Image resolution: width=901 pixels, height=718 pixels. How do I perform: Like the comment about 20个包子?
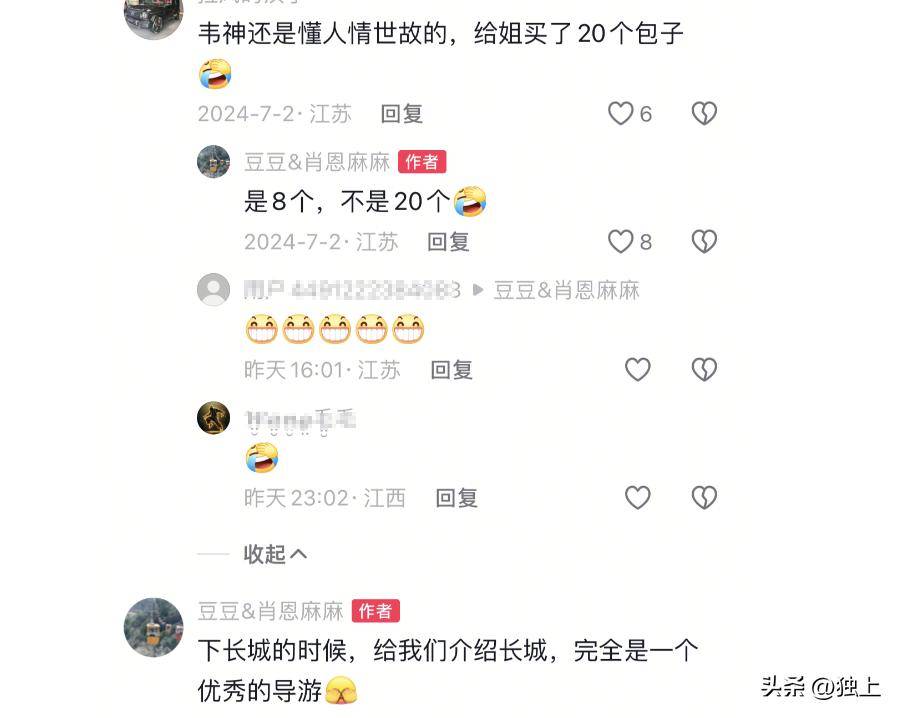(621, 114)
